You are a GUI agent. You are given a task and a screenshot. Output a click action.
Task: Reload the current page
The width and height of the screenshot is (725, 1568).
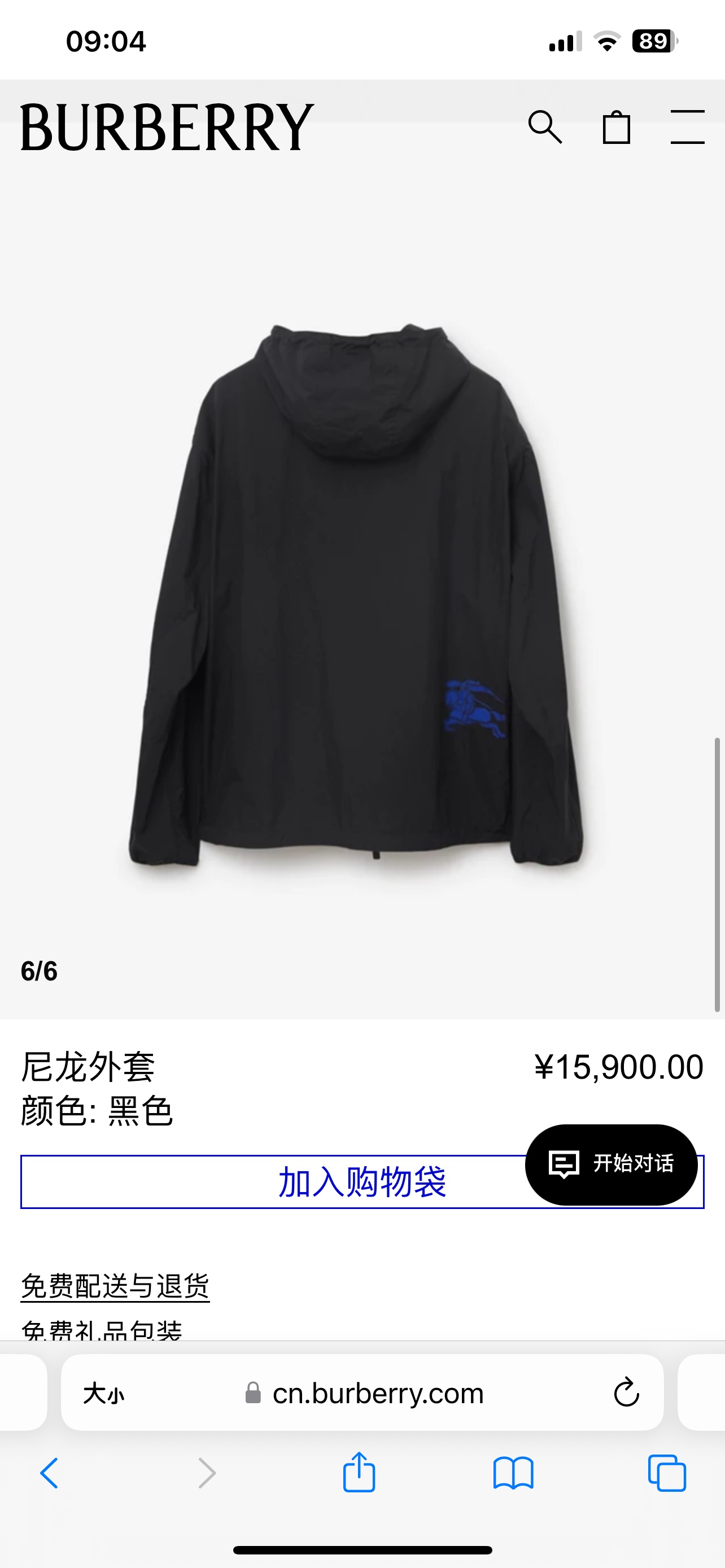coord(626,1393)
